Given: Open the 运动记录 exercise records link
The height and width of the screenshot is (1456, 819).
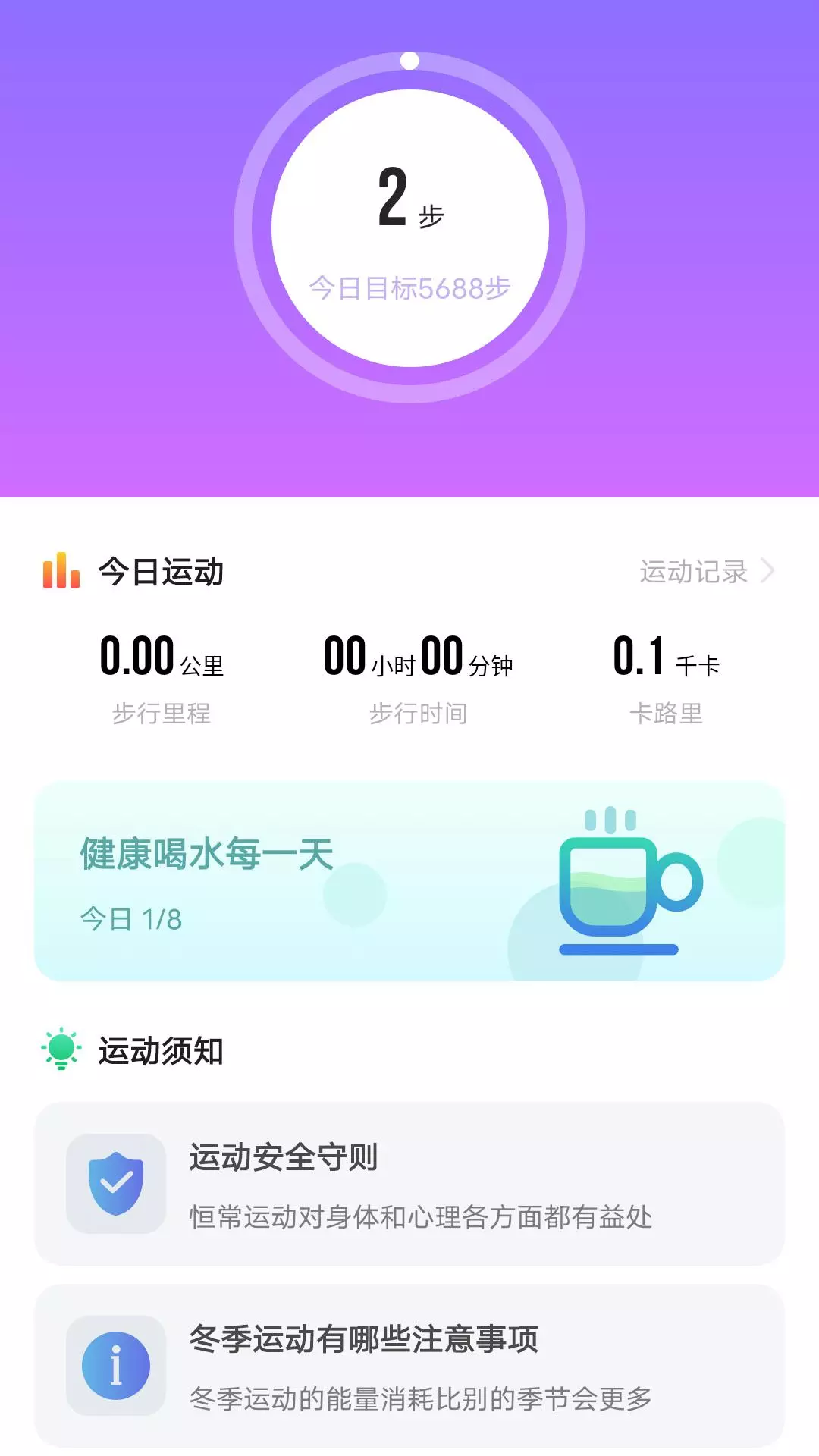Looking at the screenshot, I should coord(706,571).
